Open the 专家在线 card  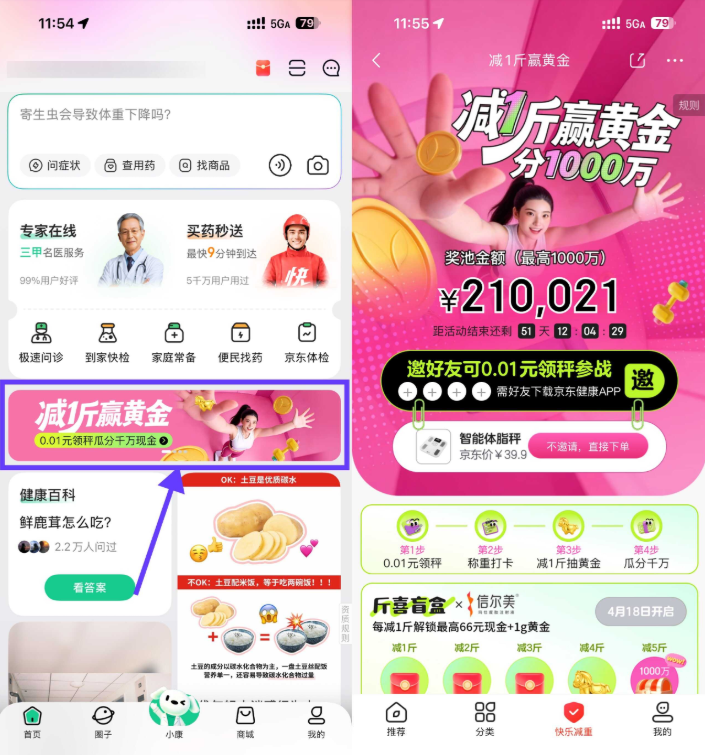(x=90, y=250)
